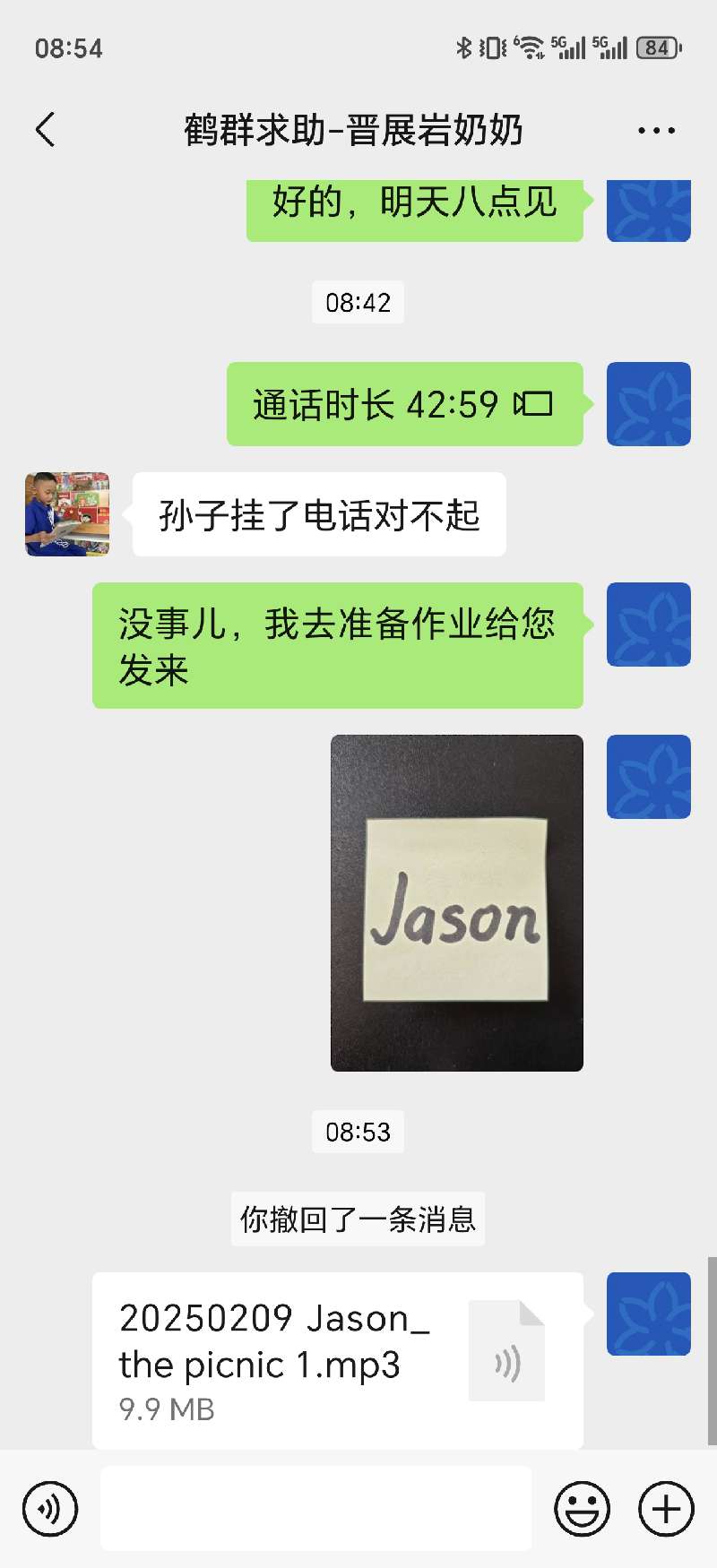Screen dimensions: 717x1568
Task: Open the 42:59 call duration message
Action: [x=404, y=404]
